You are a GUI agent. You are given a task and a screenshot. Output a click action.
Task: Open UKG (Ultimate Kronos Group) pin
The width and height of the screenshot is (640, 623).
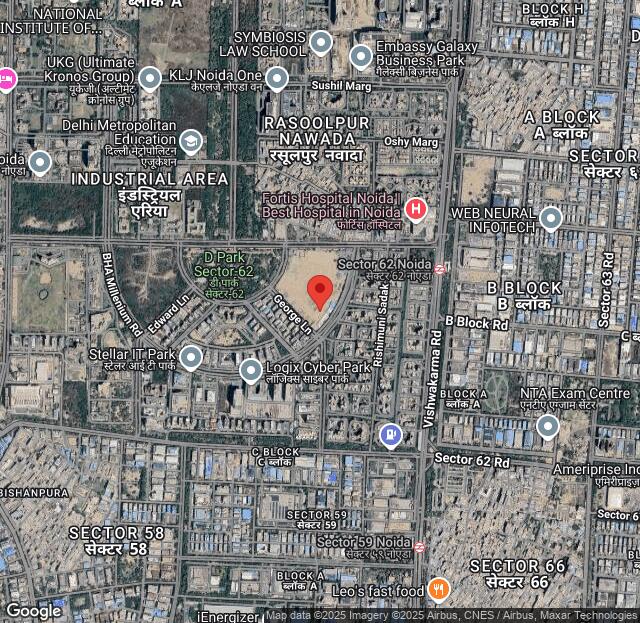[150, 78]
